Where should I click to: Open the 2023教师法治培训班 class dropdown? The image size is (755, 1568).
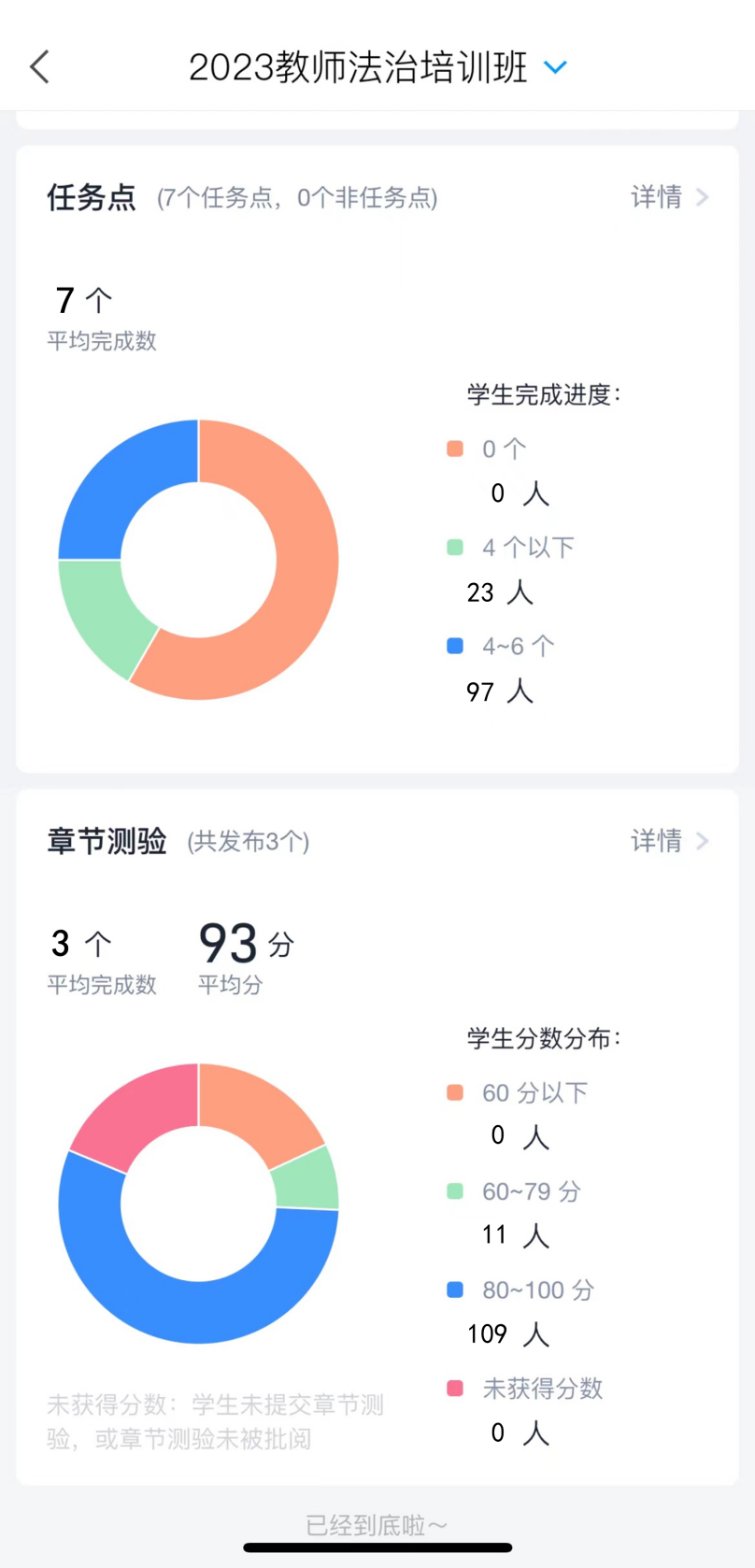(x=555, y=67)
